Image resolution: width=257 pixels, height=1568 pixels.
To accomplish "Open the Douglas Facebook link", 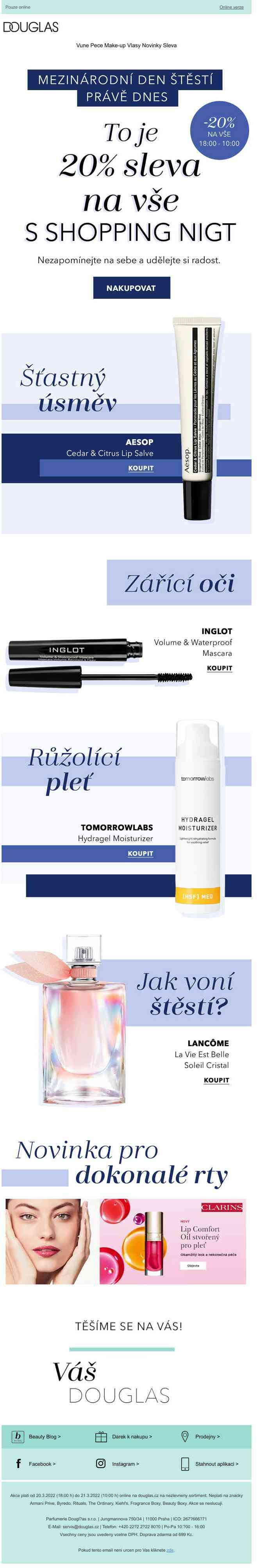I will (41, 1464).
